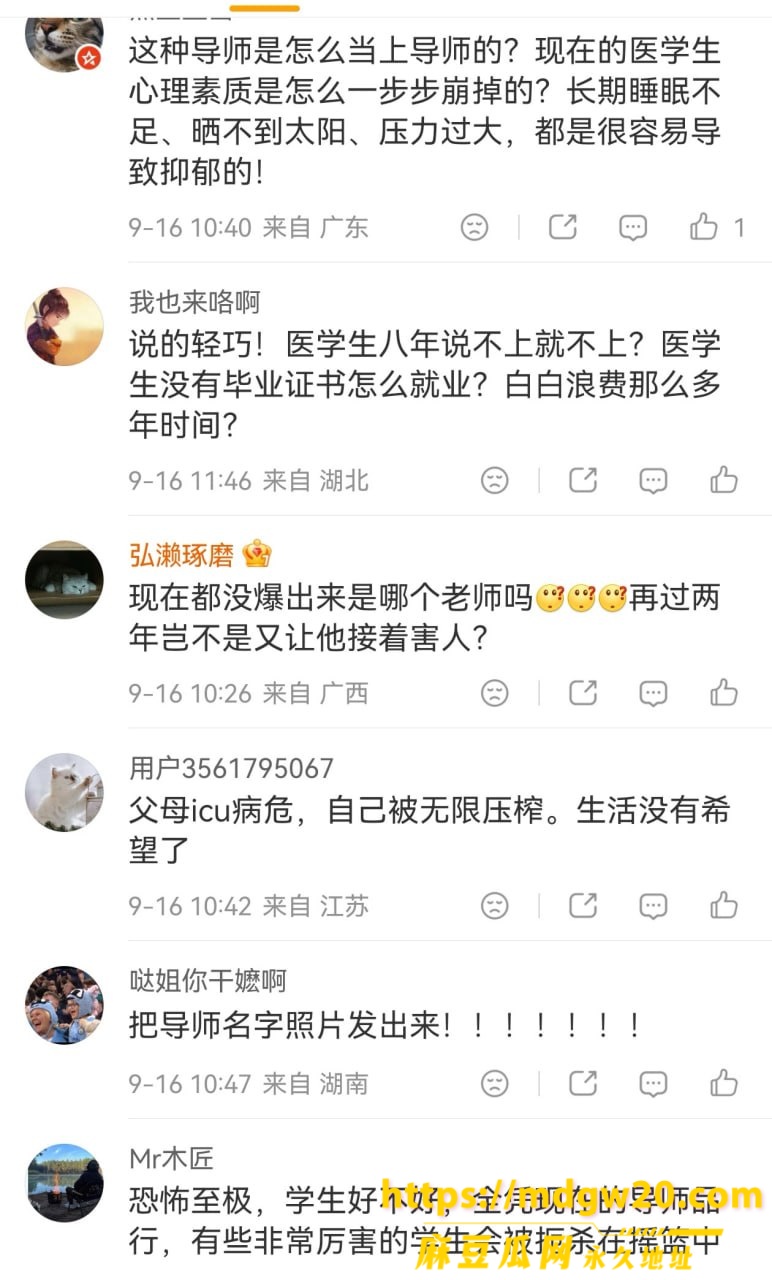The height and width of the screenshot is (1280, 772).
Task: Reply to the 10:40 广东 comment
Action: click(x=633, y=227)
